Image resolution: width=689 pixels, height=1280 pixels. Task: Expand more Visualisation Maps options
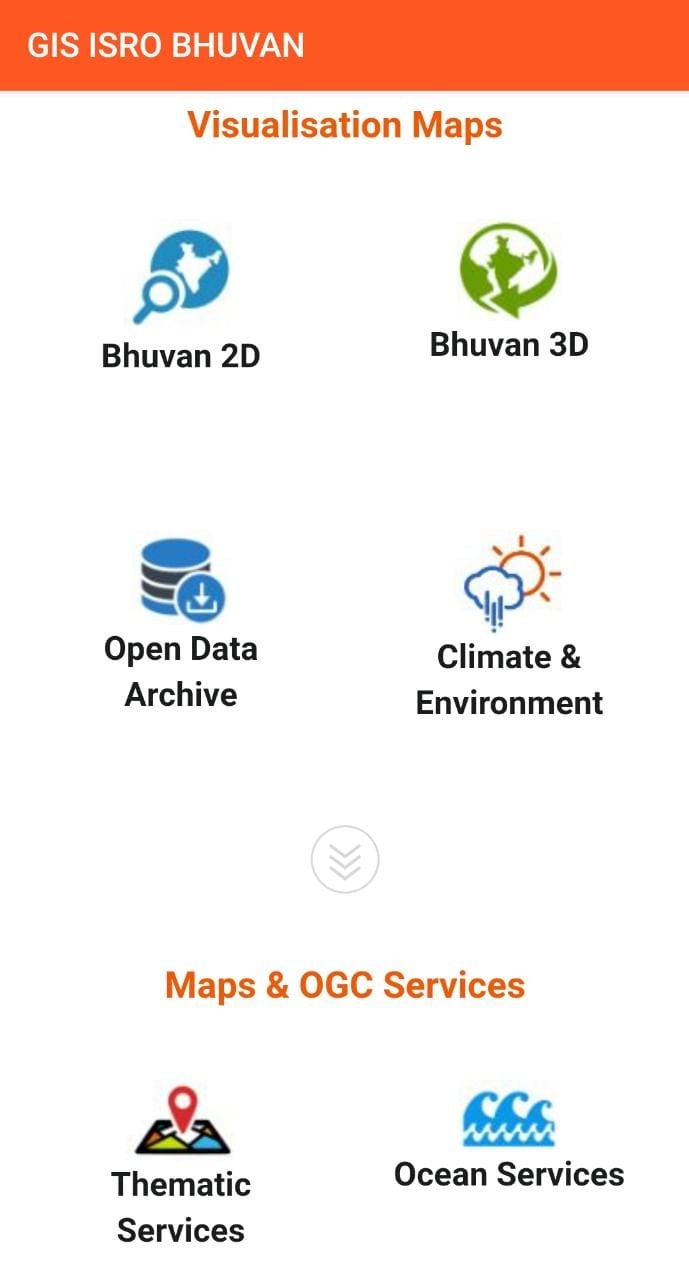pos(345,858)
